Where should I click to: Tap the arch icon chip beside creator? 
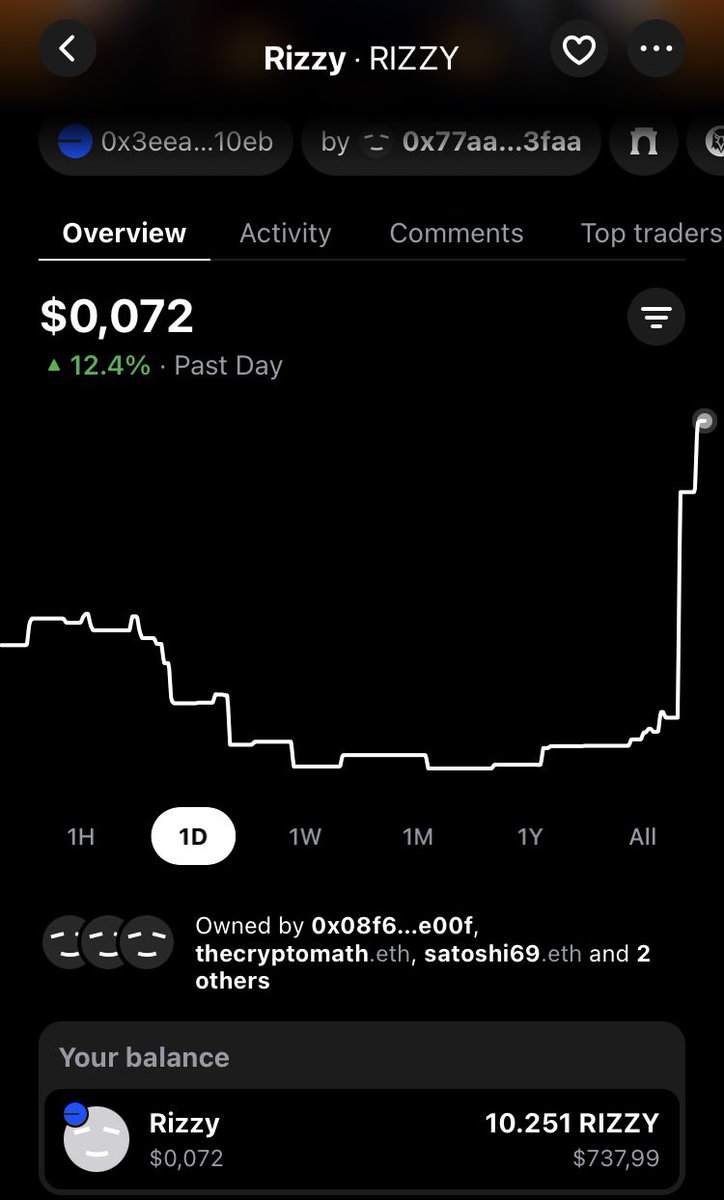click(x=644, y=143)
